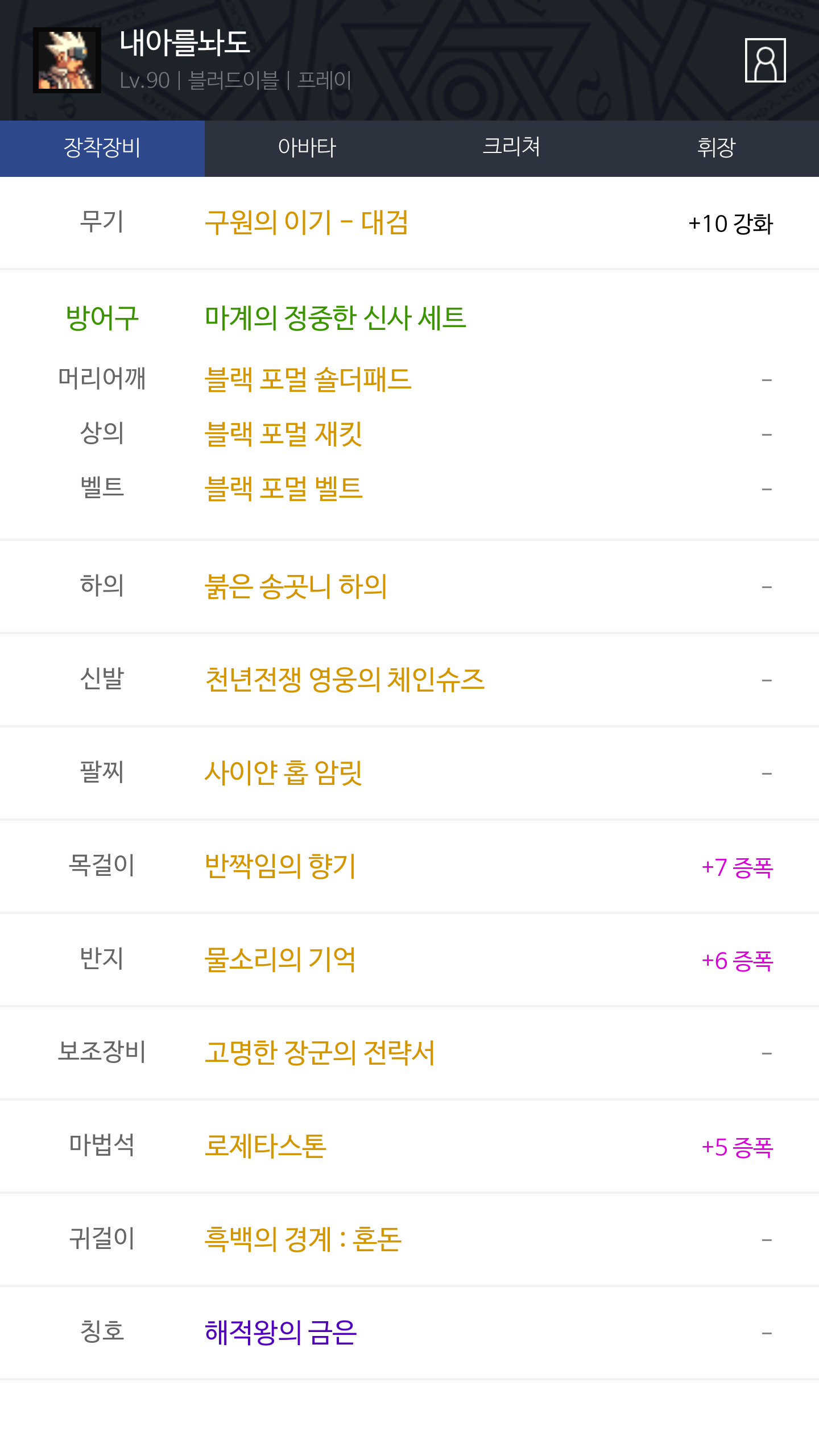Open 천년전쟁 영웅의 체인슈즈 item

pyautogui.click(x=345, y=680)
